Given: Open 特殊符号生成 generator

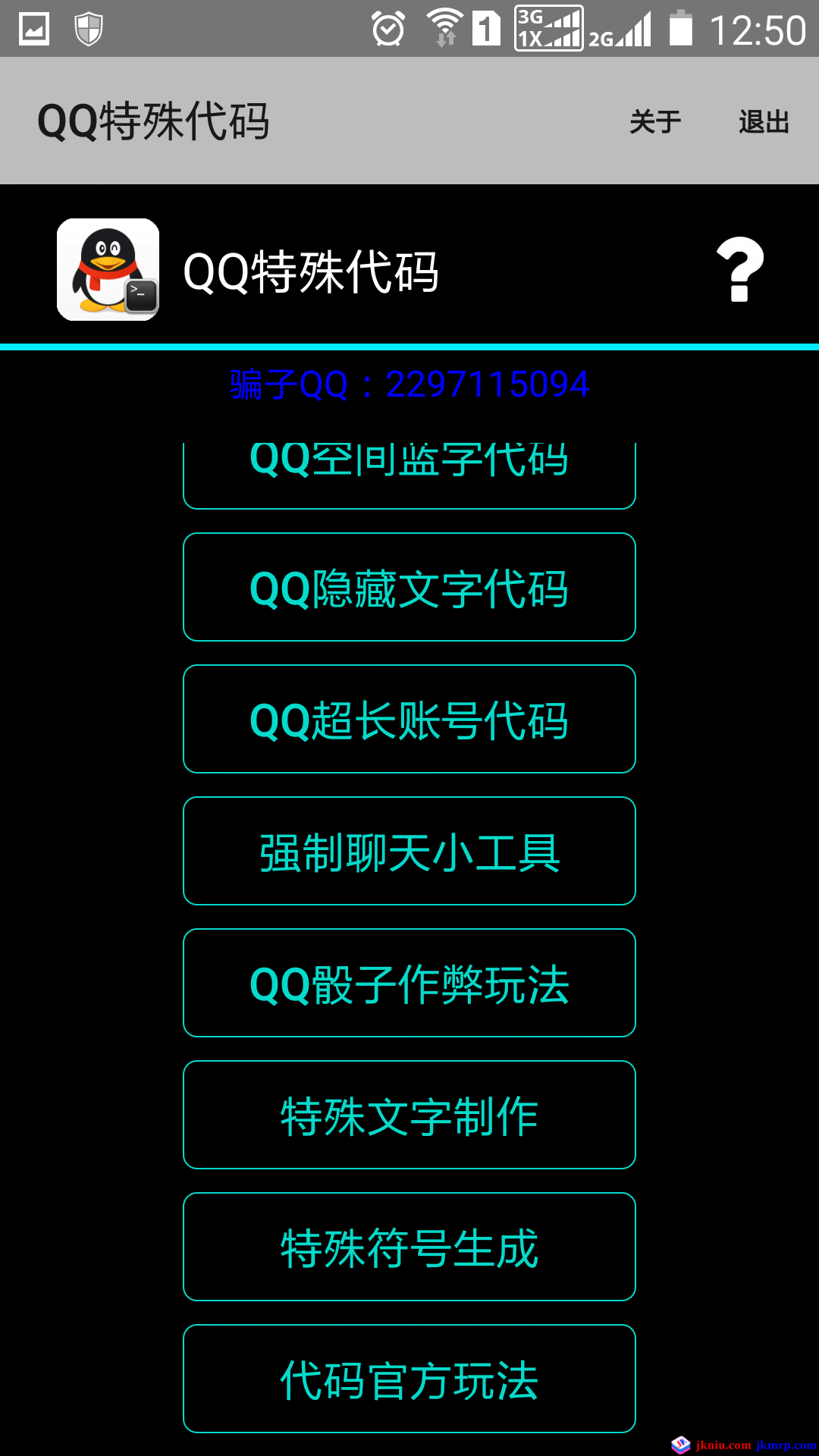Looking at the screenshot, I should click(x=409, y=1247).
